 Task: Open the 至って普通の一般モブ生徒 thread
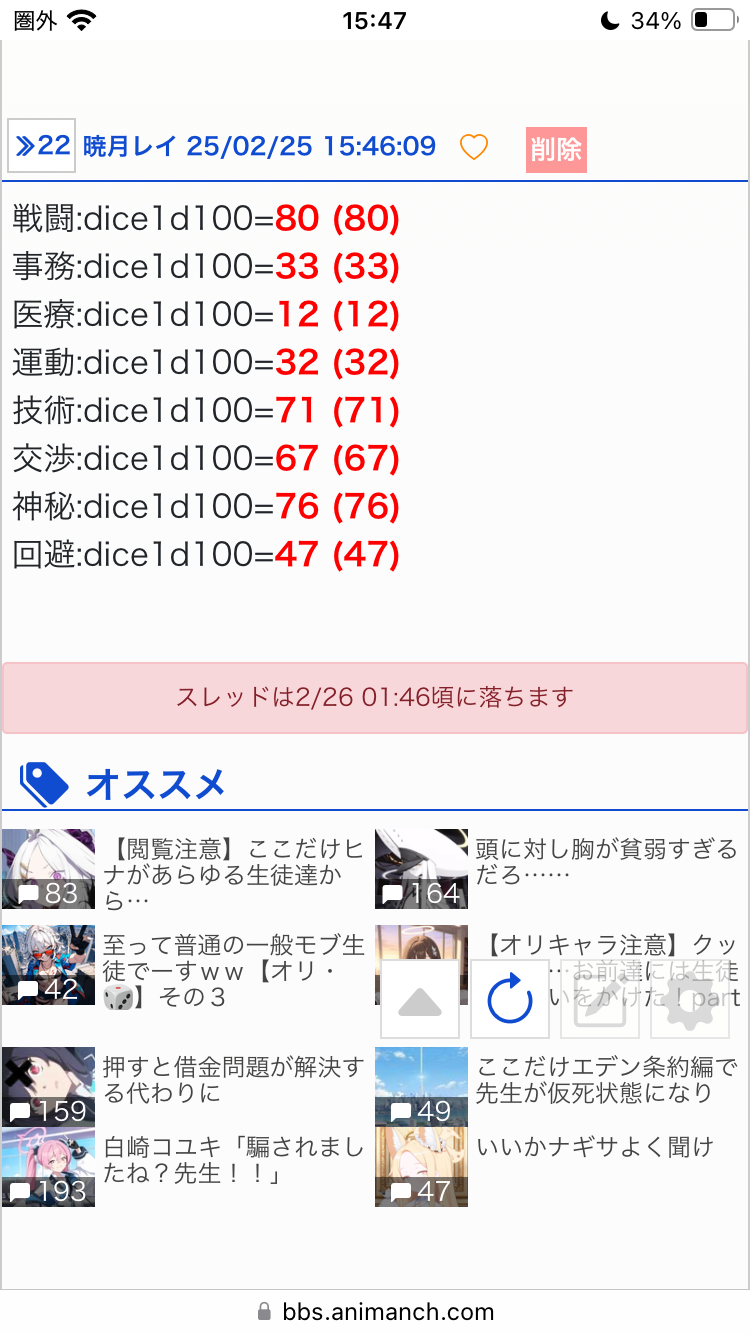coord(187,965)
